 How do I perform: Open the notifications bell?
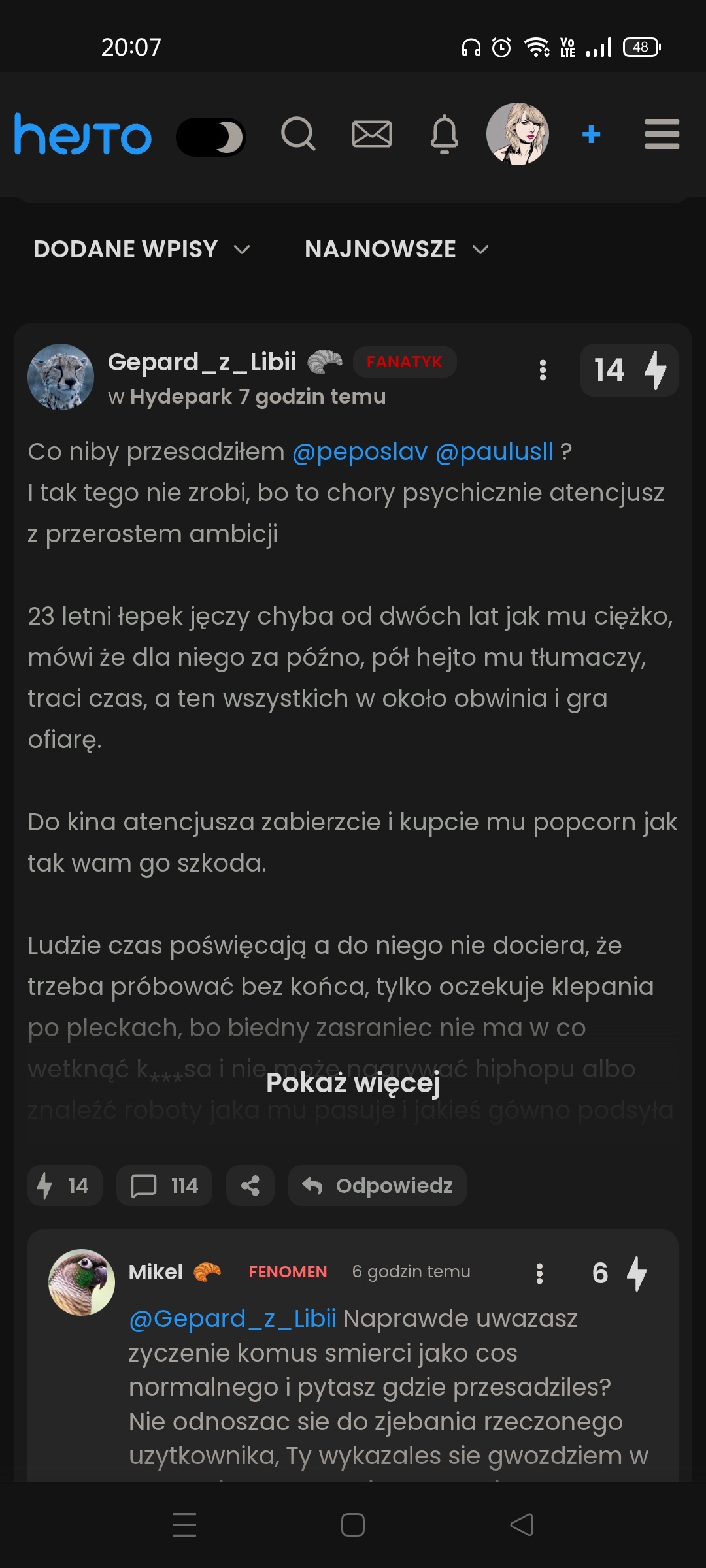click(x=444, y=135)
